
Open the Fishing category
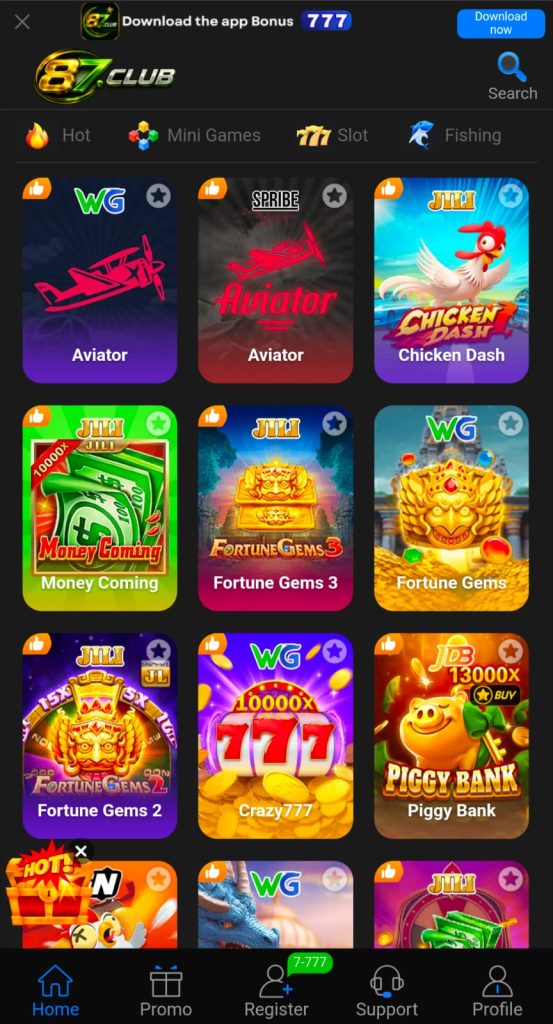click(455, 136)
